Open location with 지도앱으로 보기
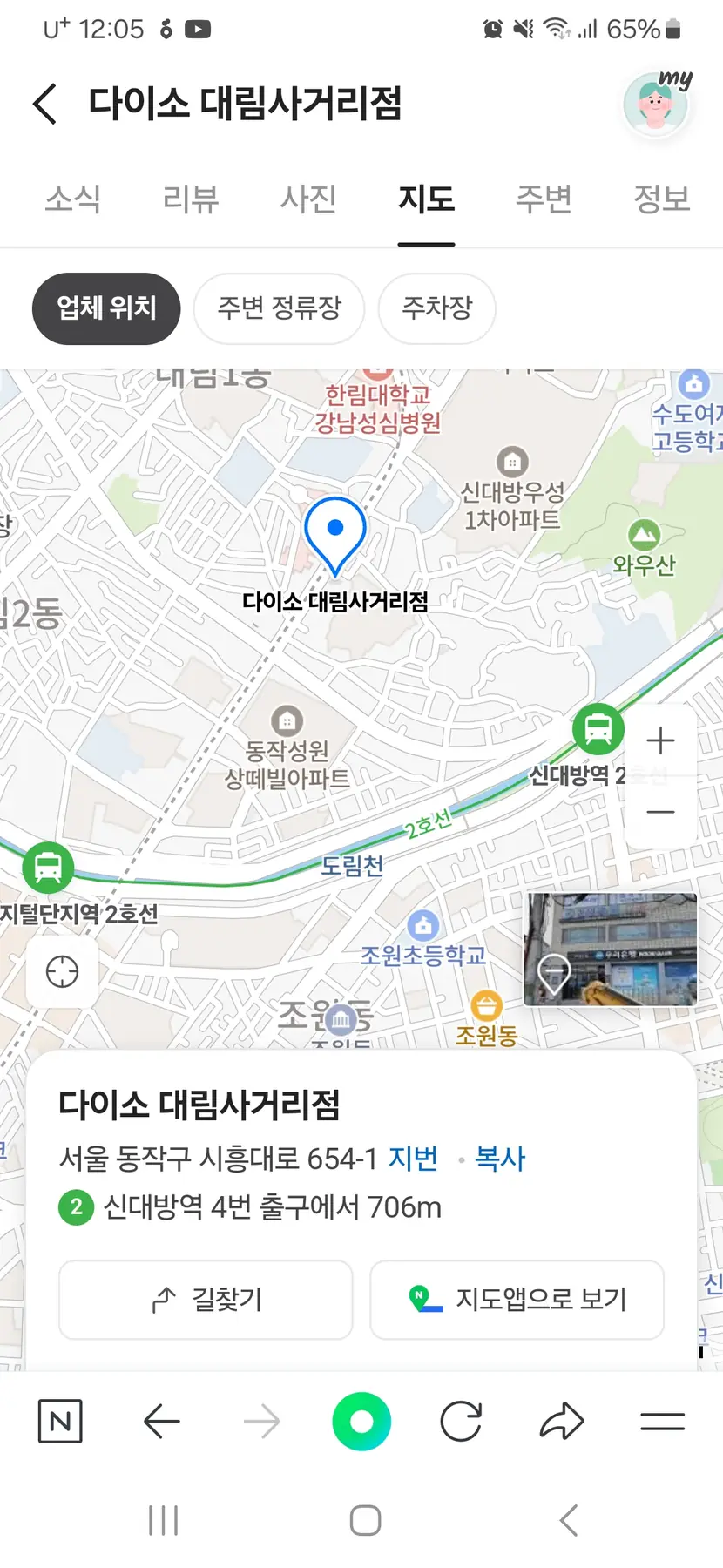Screen dimensions: 723x1568 click(517, 1300)
